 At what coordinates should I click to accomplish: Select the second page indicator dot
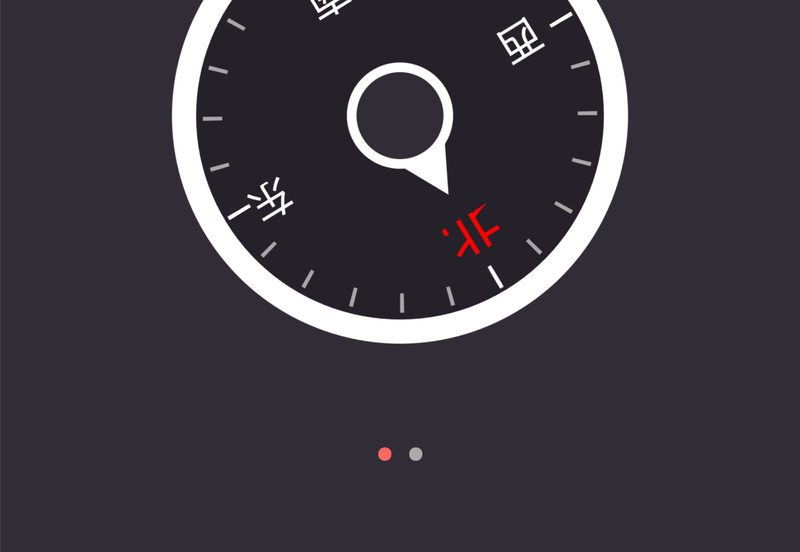point(416,454)
